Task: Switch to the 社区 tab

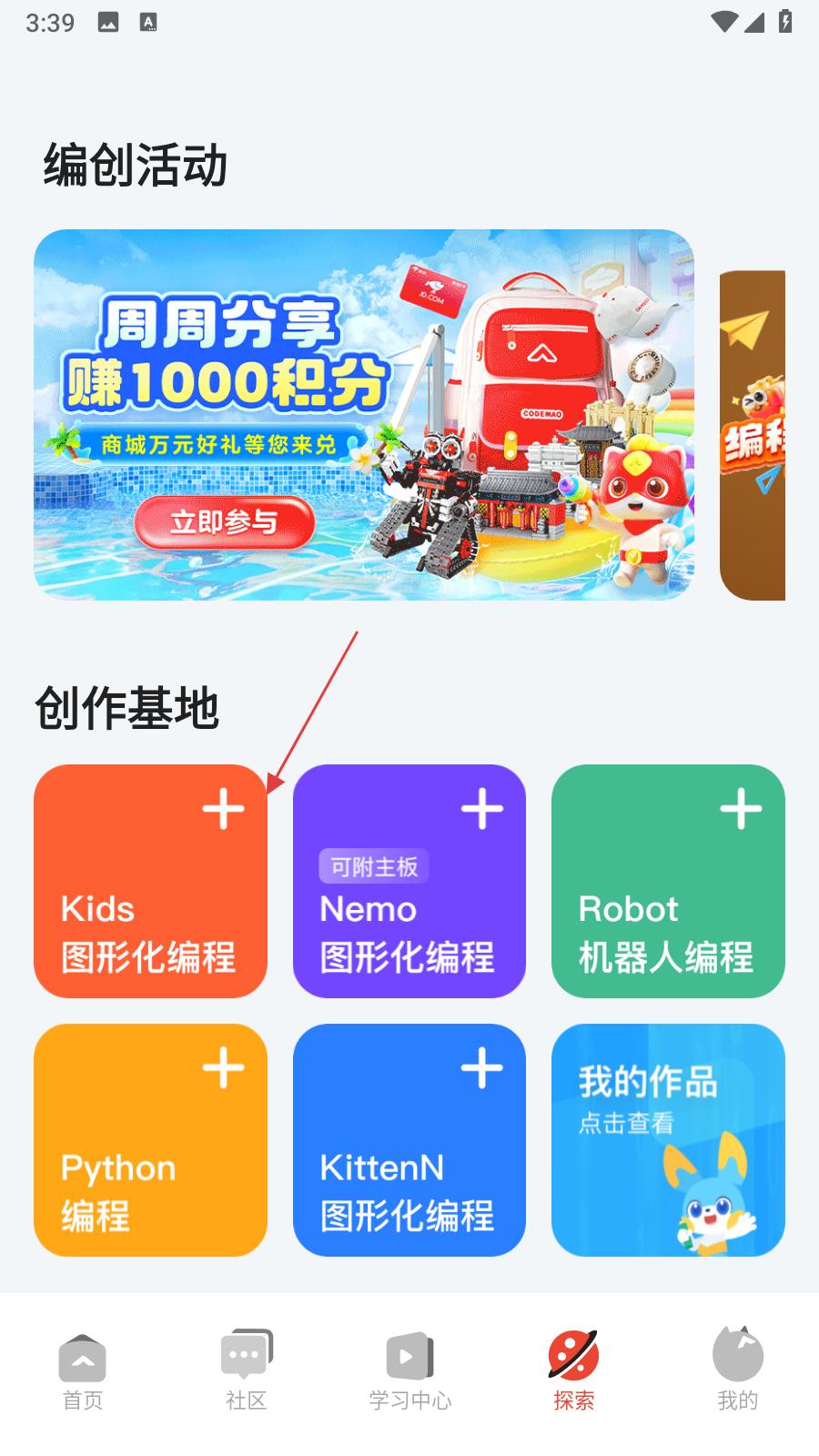Action: [246, 1371]
